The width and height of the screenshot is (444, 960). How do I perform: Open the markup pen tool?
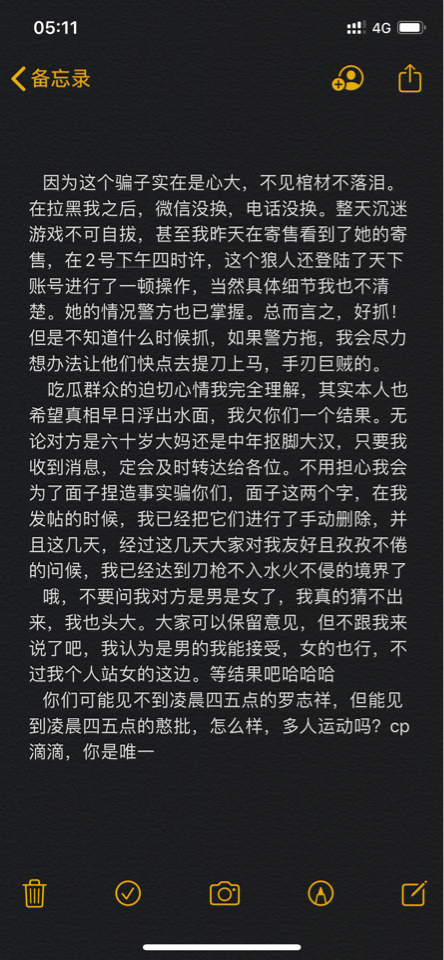pyautogui.click(x=320, y=893)
